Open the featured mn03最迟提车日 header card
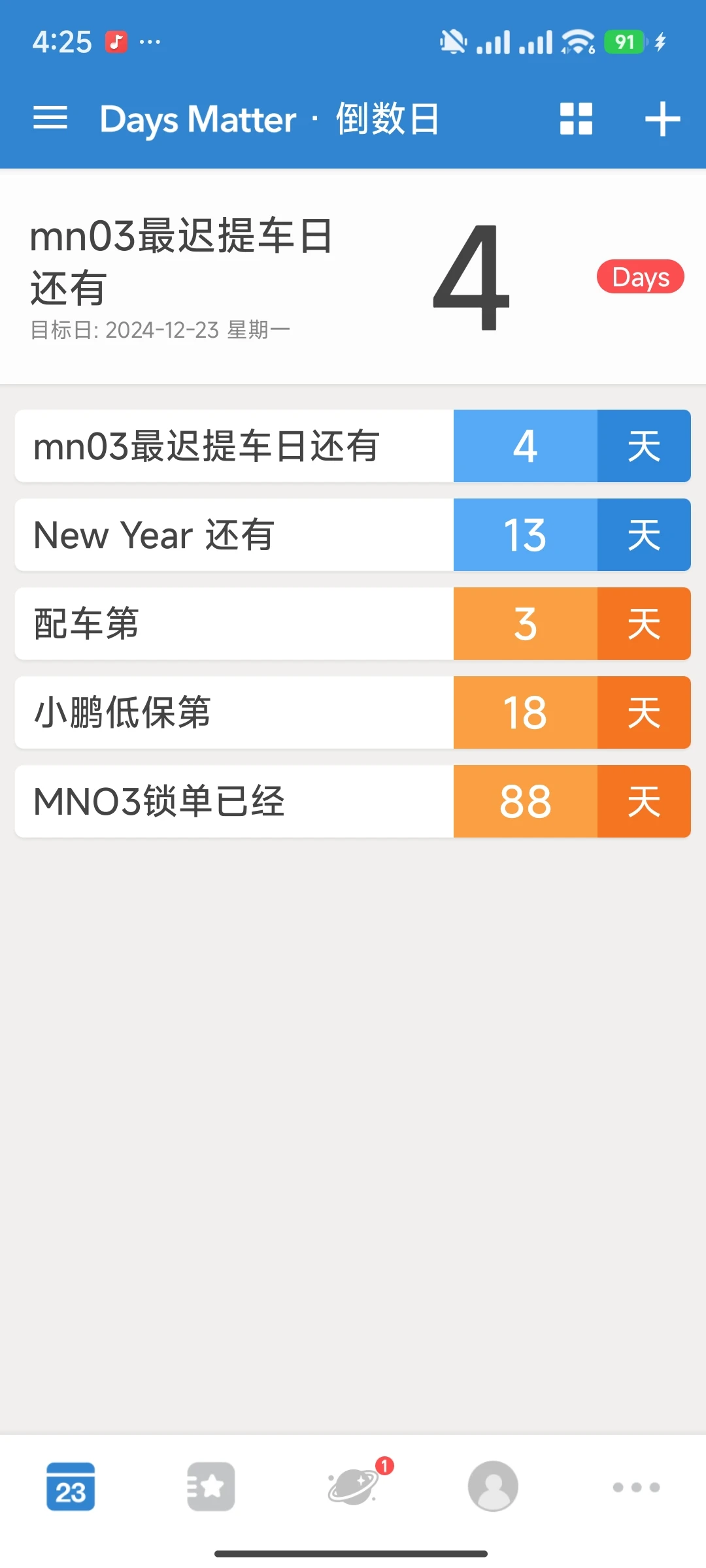The image size is (706, 1568). click(353, 277)
